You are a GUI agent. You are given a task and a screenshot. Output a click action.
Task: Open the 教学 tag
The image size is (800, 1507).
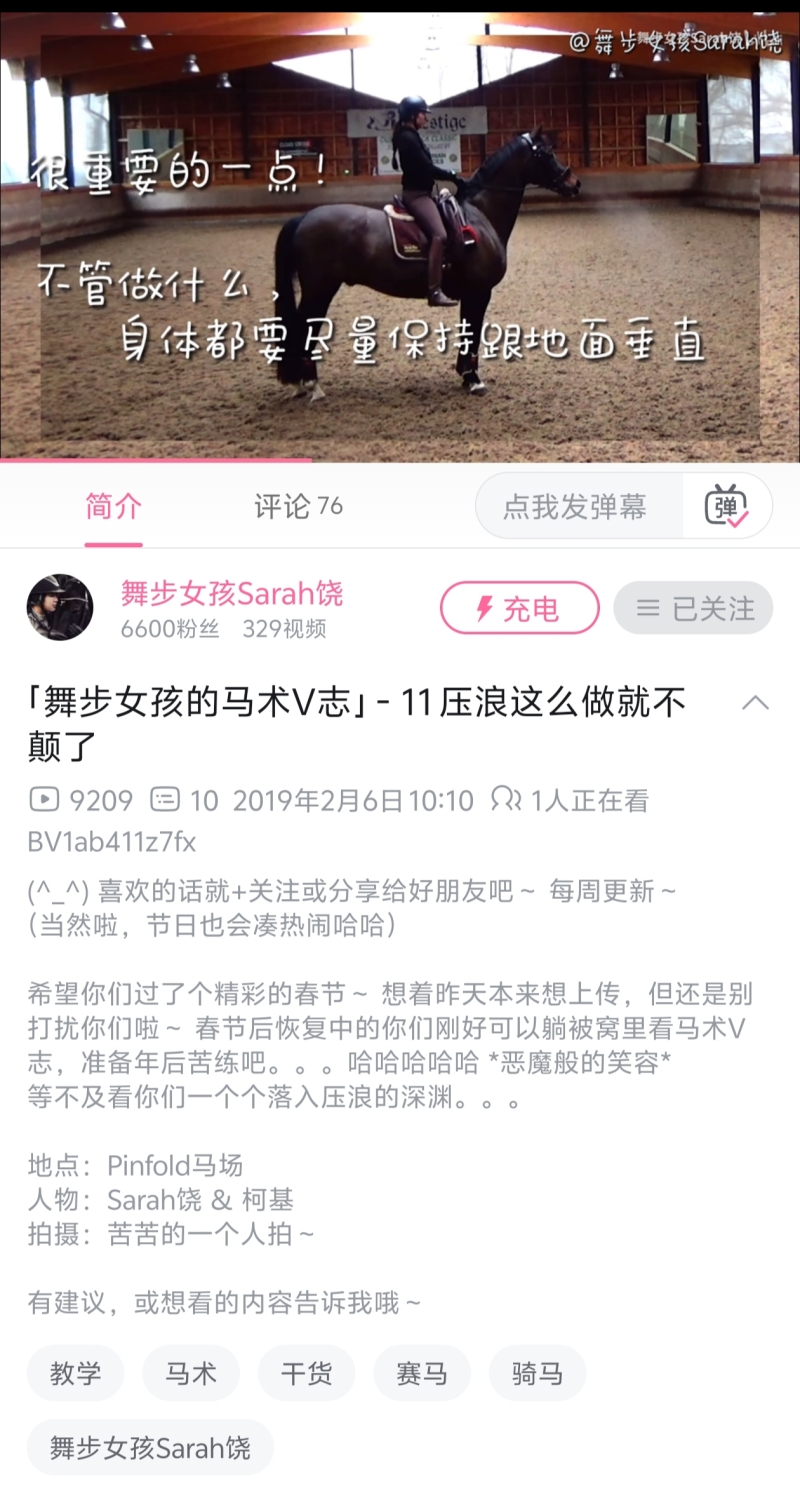click(x=76, y=1373)
